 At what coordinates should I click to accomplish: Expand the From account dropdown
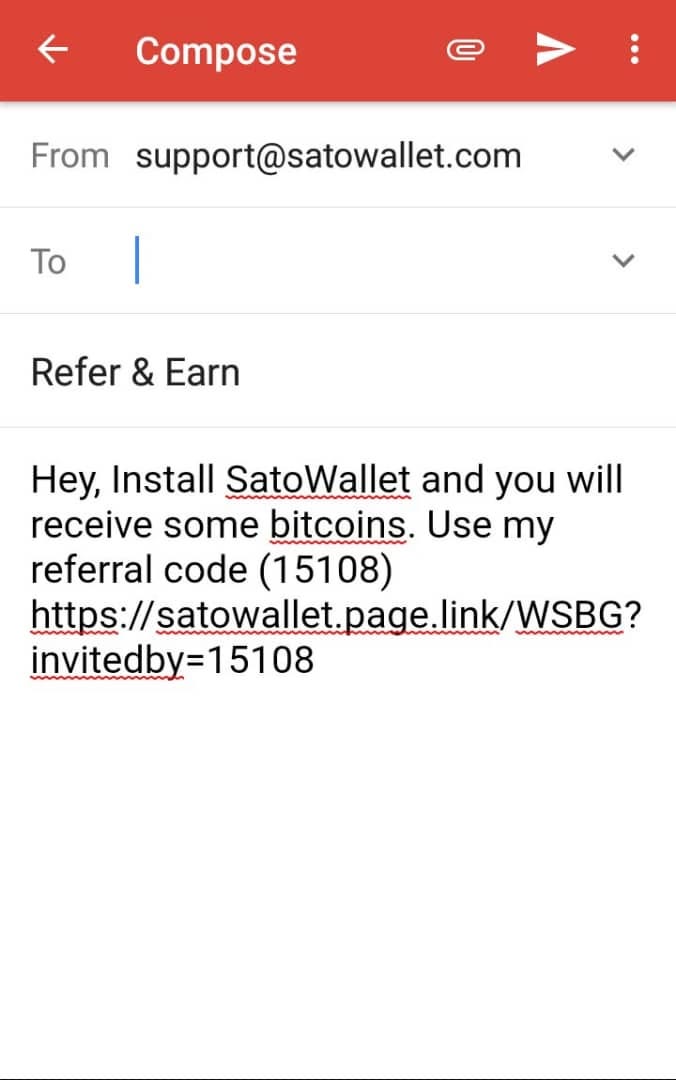click(623, 156)
